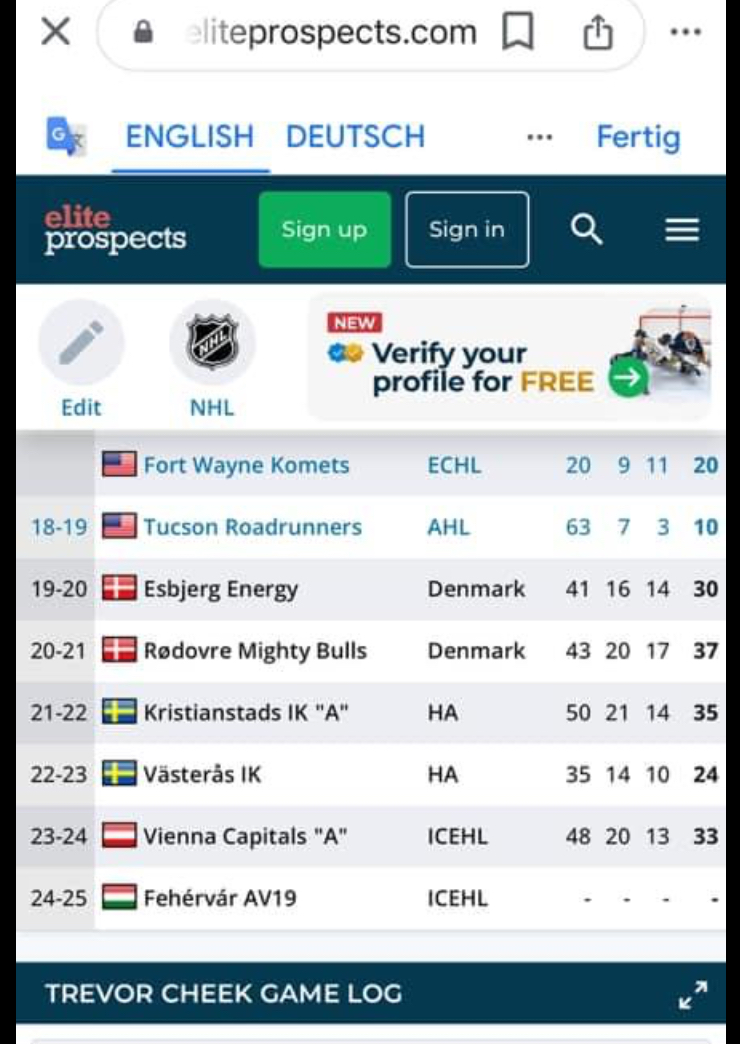Tap Fertig to dismiss translate bar
This screenshot has height=1044, width=740.
(638, 137)
